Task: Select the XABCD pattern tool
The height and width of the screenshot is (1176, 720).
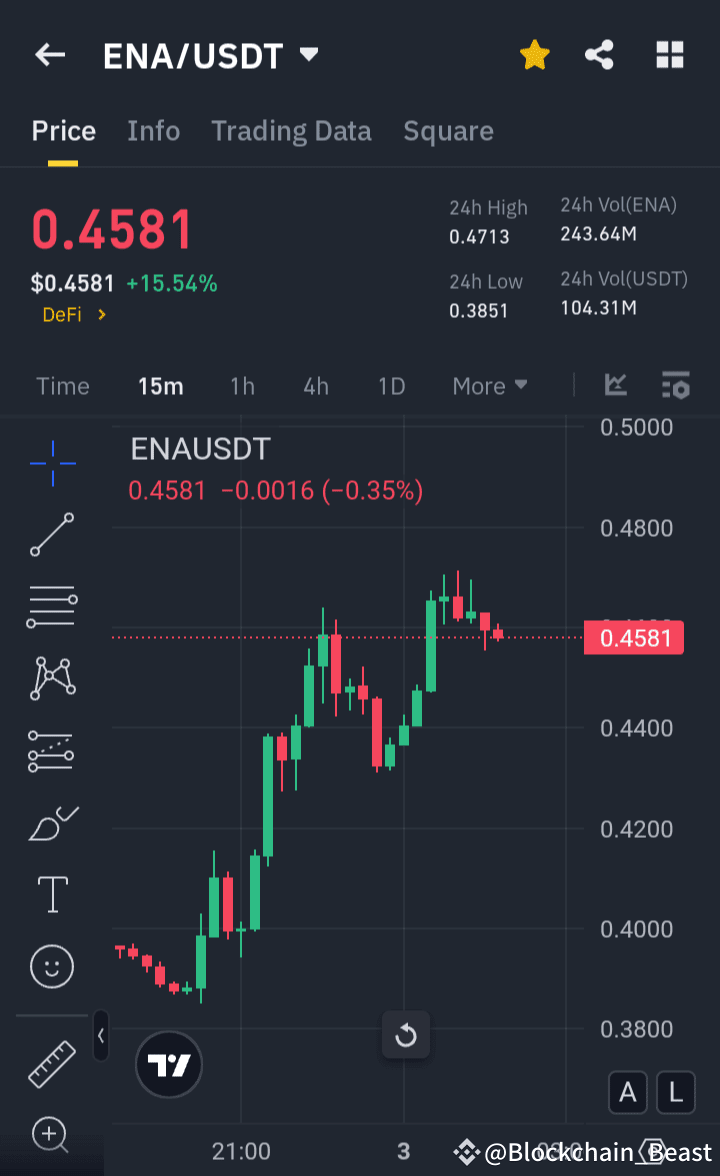Action: 51,678
